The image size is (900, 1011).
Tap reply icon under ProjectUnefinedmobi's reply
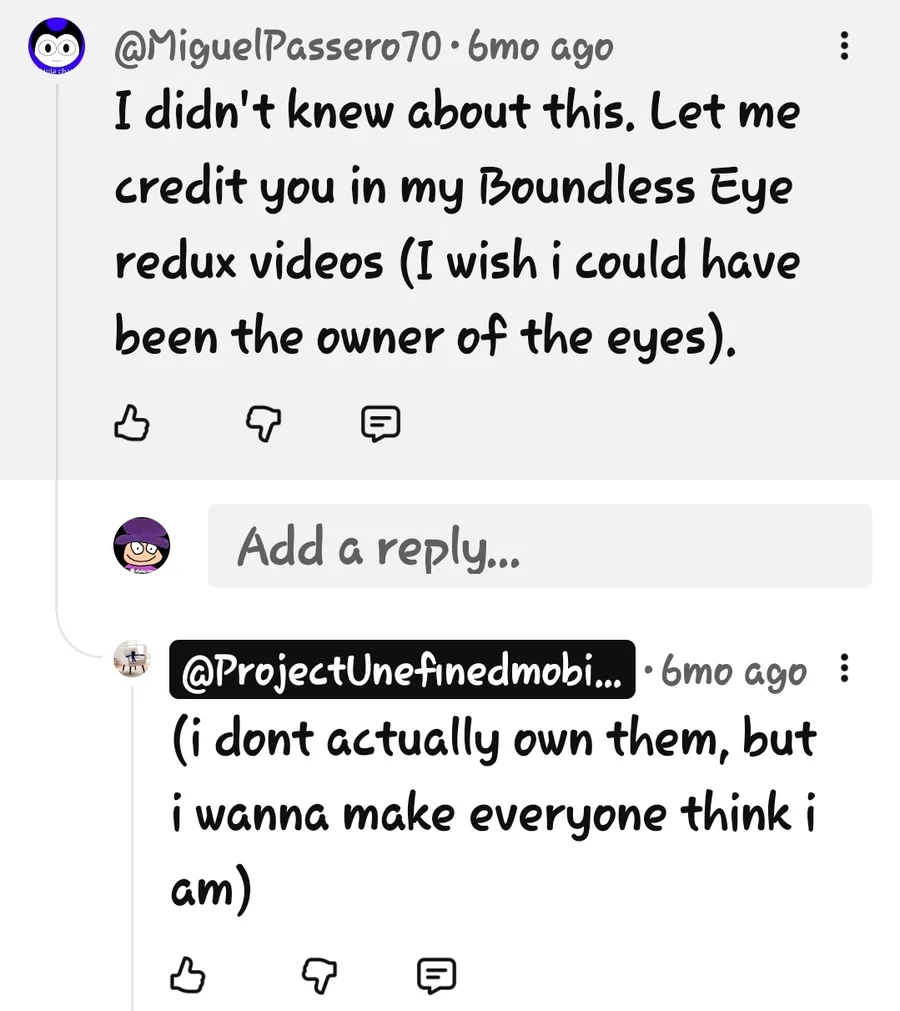click(436, 974)
